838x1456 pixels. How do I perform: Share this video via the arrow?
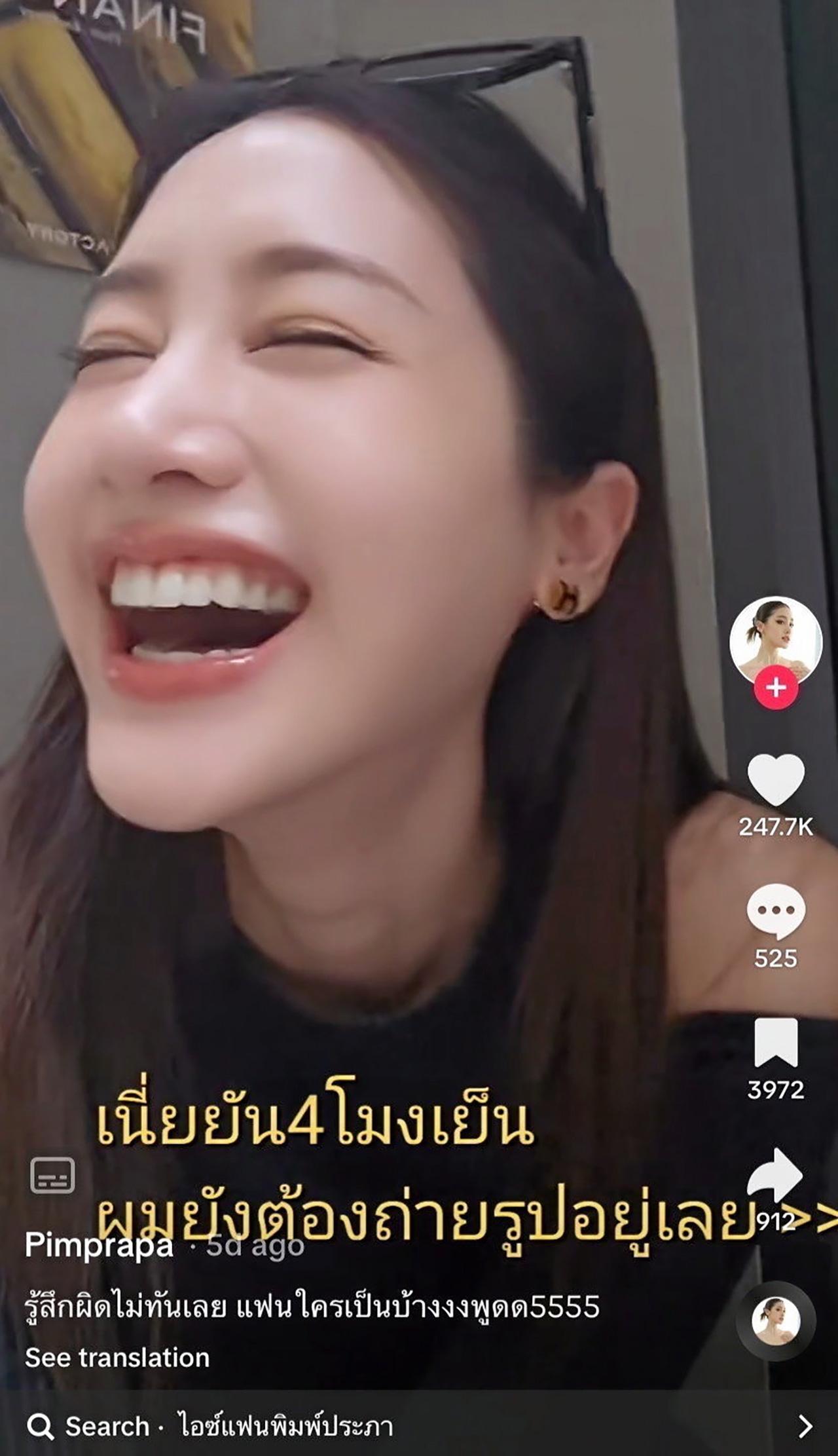pos(776,1176)
